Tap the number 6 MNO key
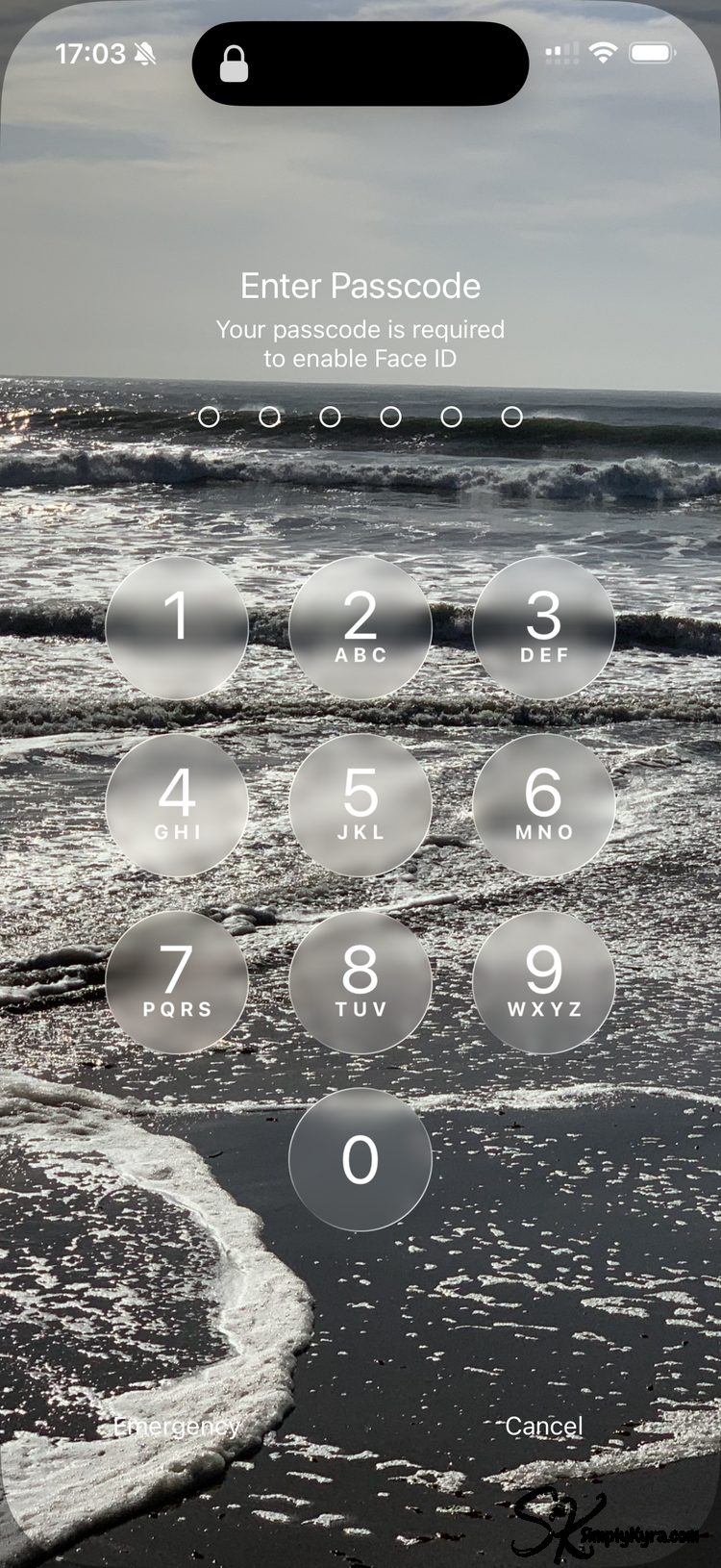This screenshot has height=1568, width=721. pos(543,804)
